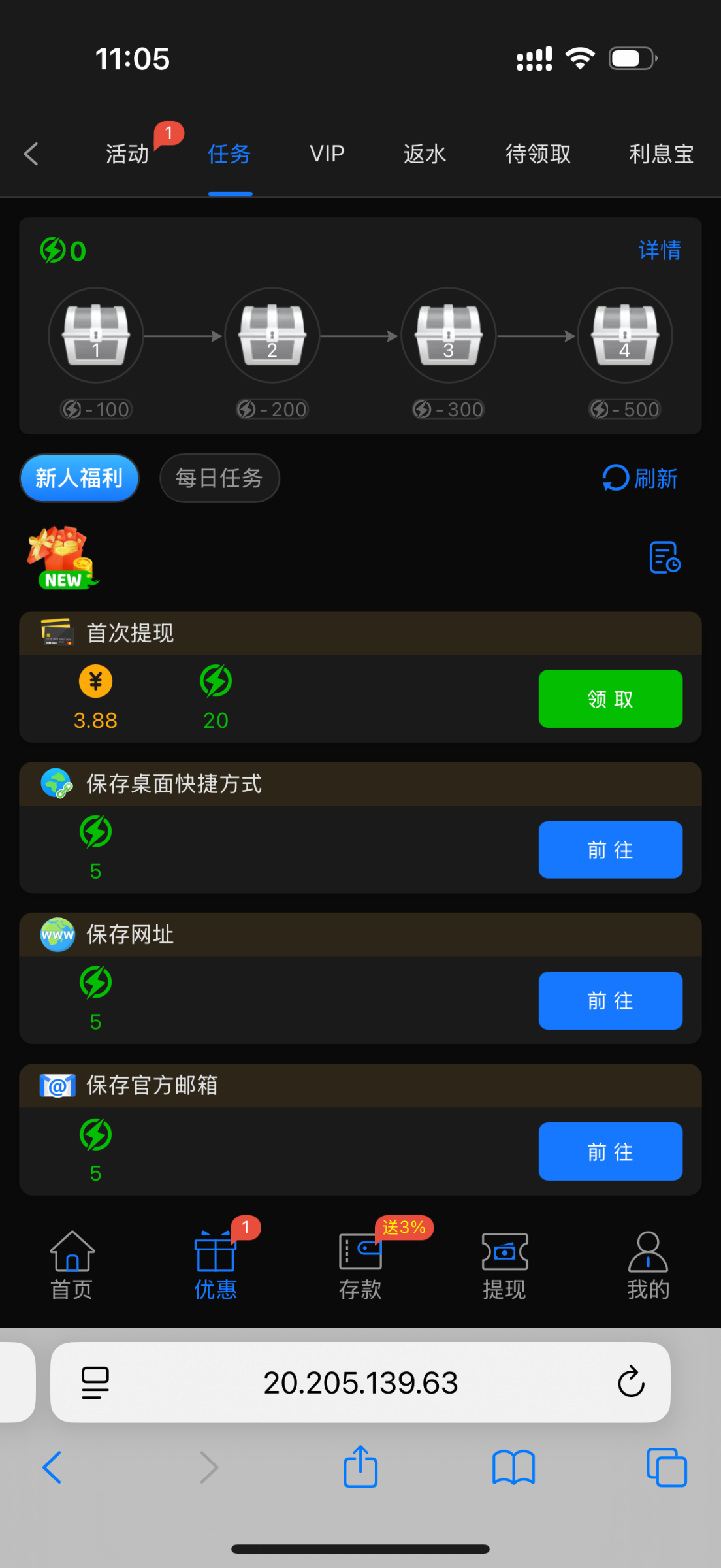Image resolution: width=721 pixels, height=1568 pixels.
Task: Switch to the 利息宝 tab
Action: [x=661, y=154]
